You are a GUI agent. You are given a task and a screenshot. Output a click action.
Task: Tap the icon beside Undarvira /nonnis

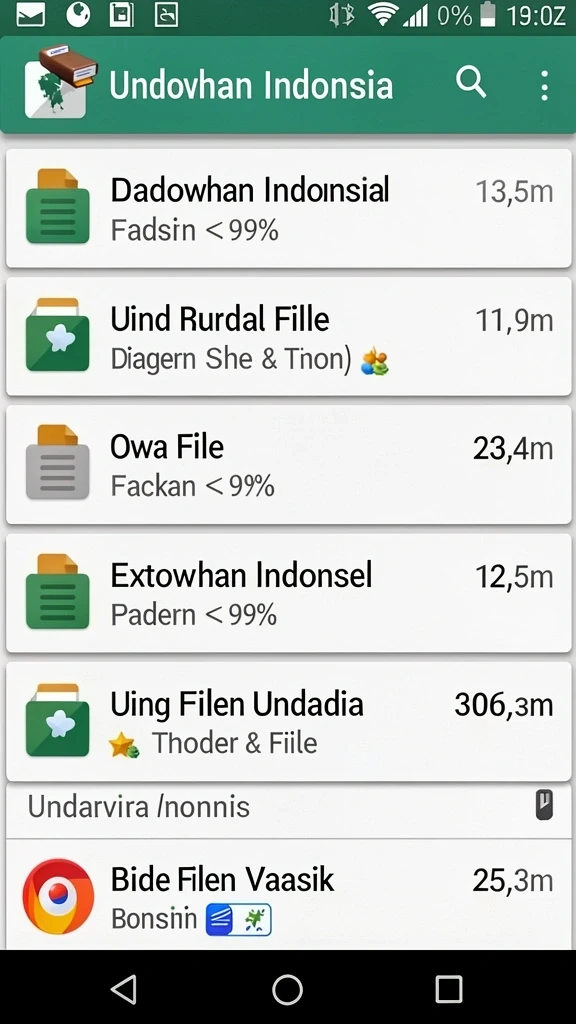(x=544, y=805)
